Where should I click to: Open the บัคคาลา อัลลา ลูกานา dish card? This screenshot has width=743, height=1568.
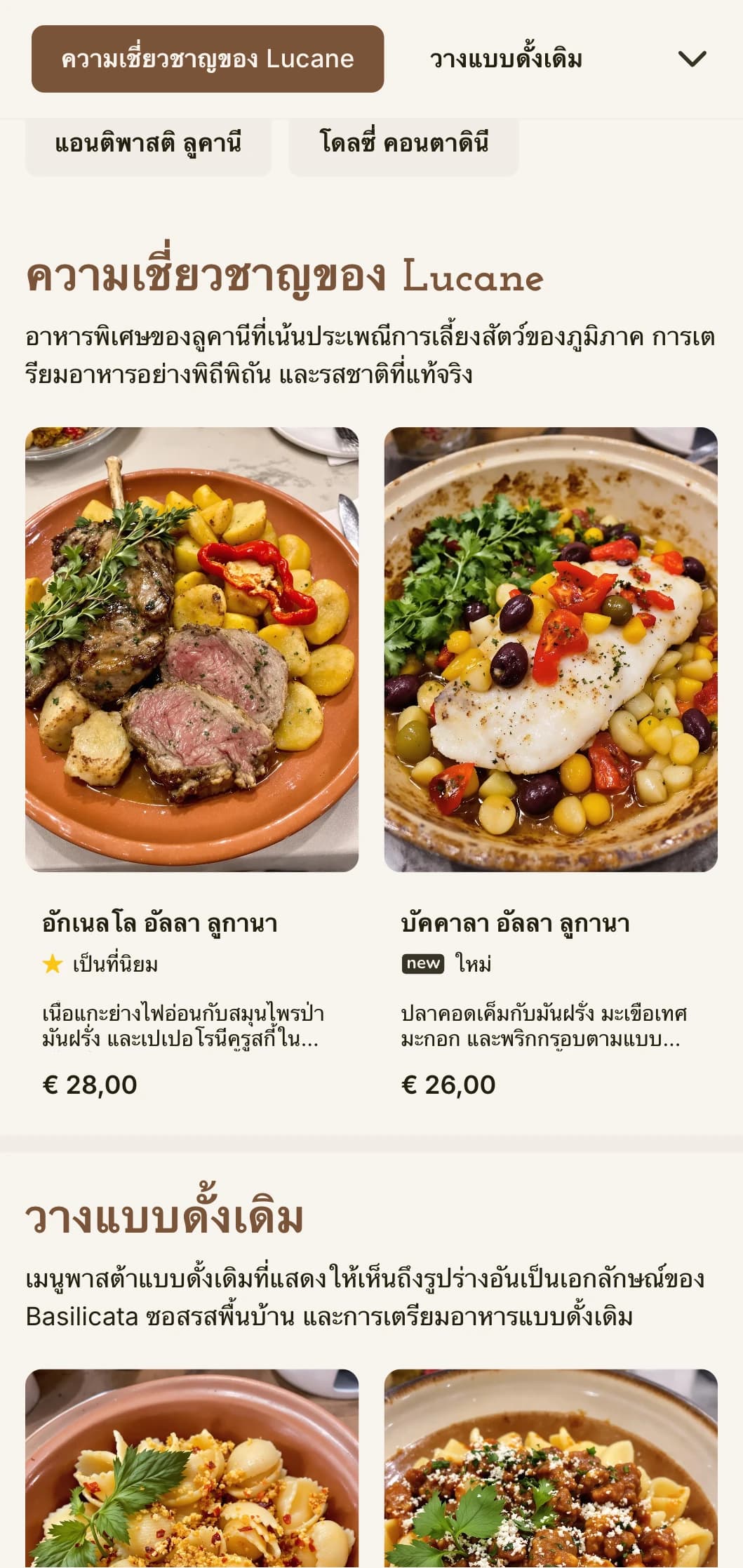pyautogui.click(x=550, y=765)
